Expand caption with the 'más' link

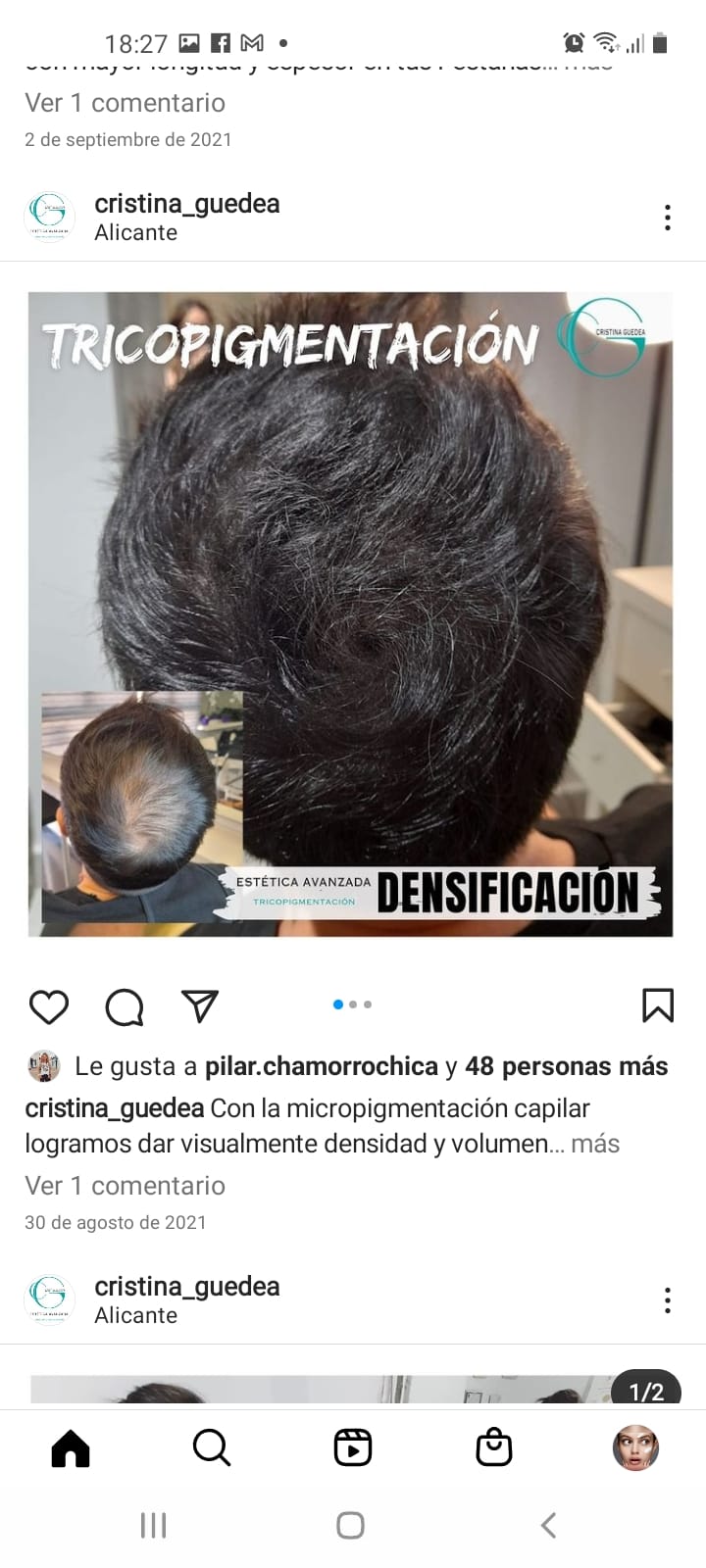click(595, 1144)
